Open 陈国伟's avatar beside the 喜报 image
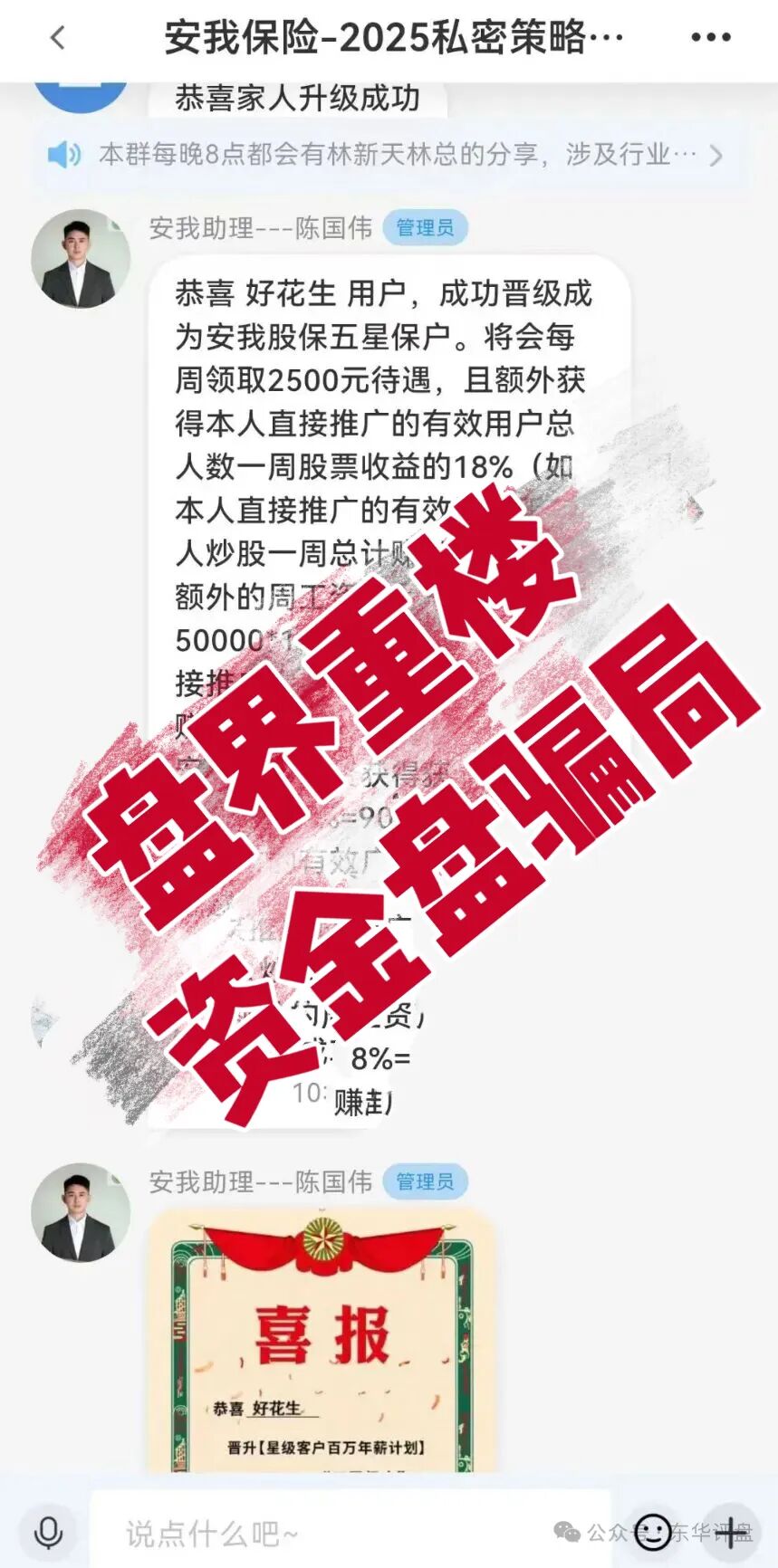This screenshot has width=778, height=1568. coord(80,1213)
